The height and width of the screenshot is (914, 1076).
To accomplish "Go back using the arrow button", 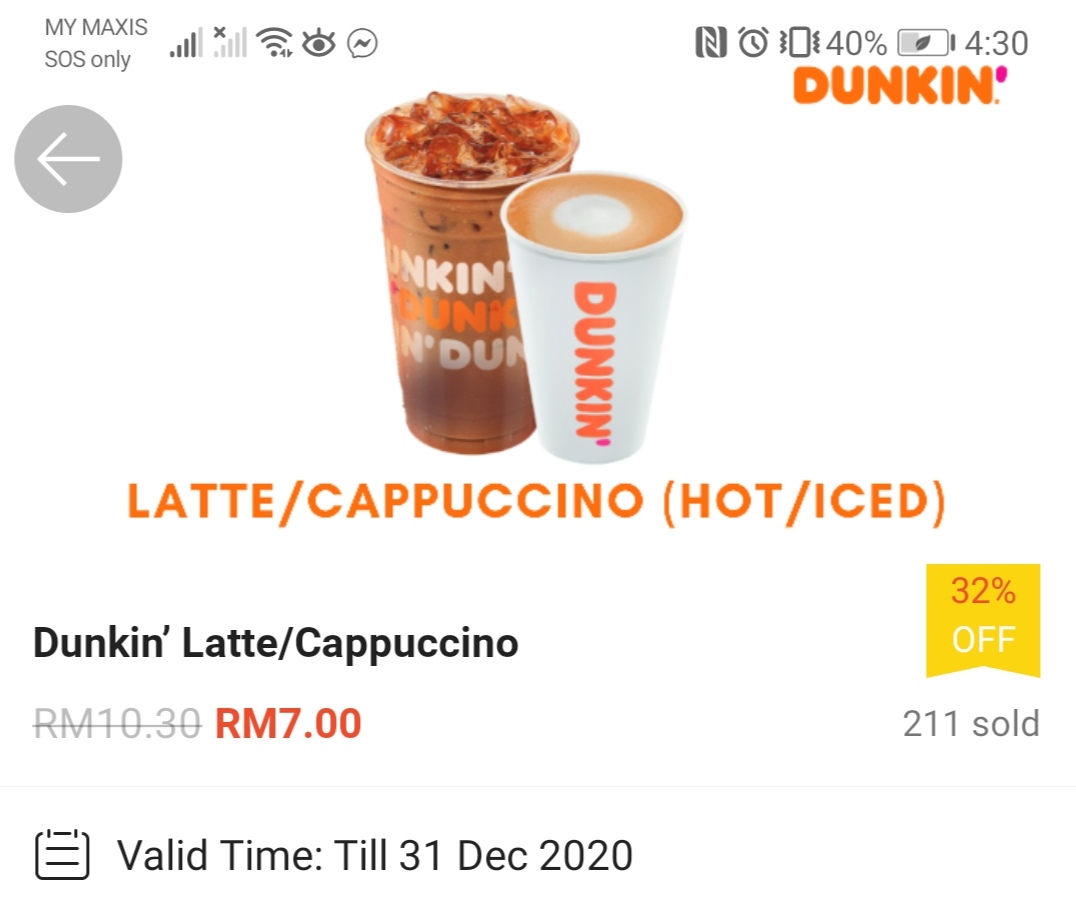I will (x=68, y=159).
